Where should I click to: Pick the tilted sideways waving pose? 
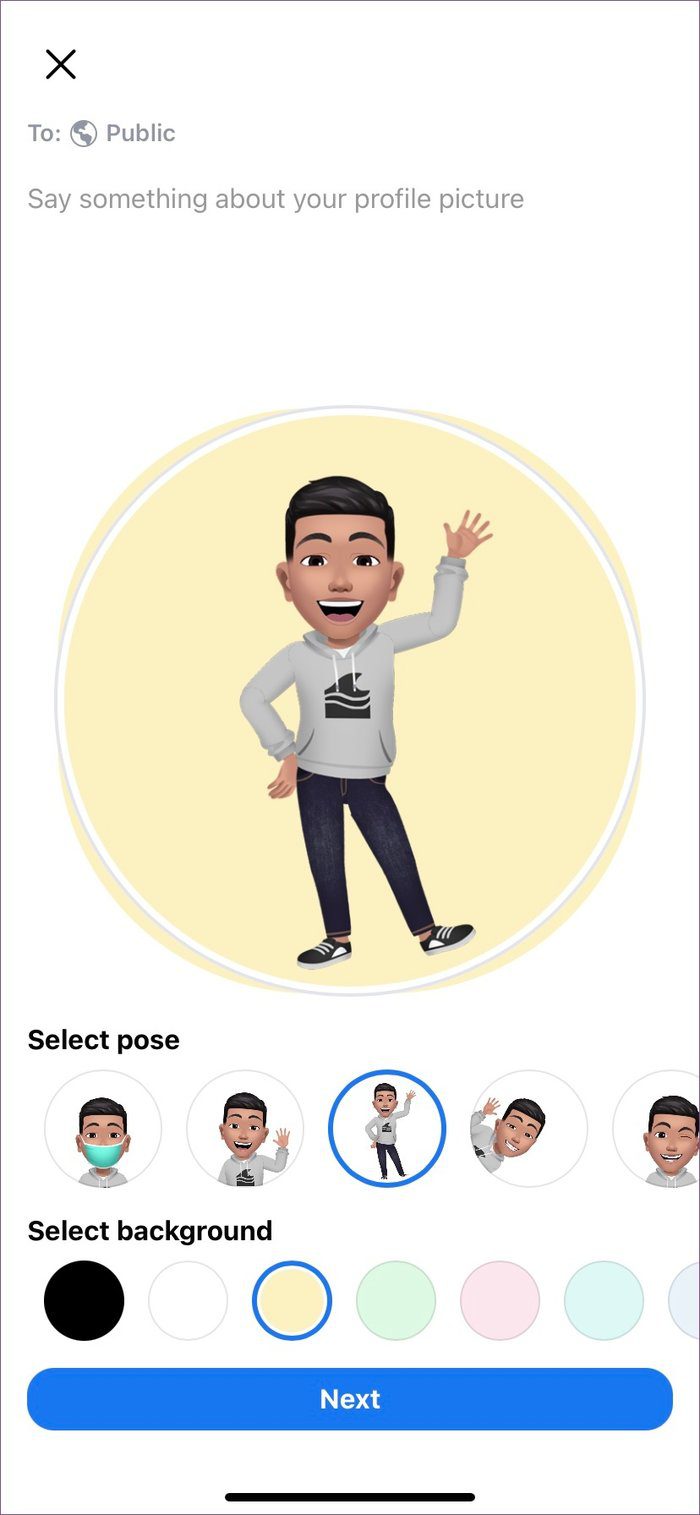click(529, 1129)
